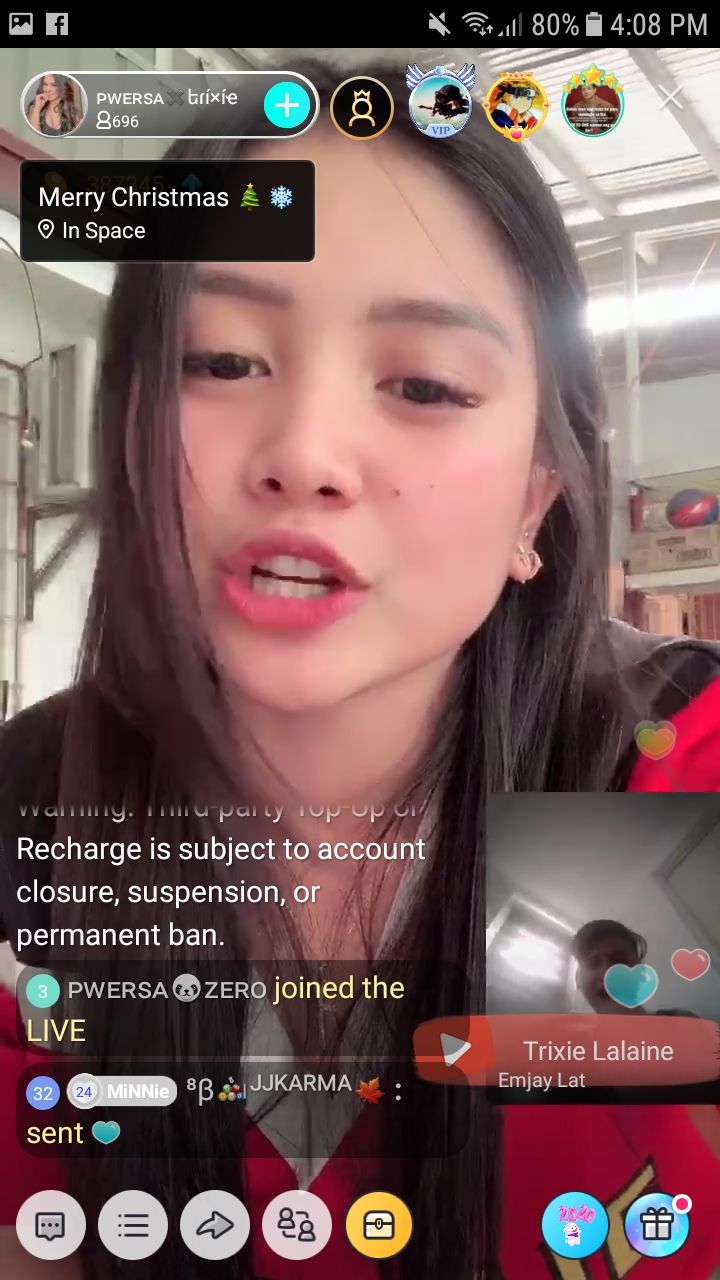
Task: Open the gift box panel
Action: 657,1225
